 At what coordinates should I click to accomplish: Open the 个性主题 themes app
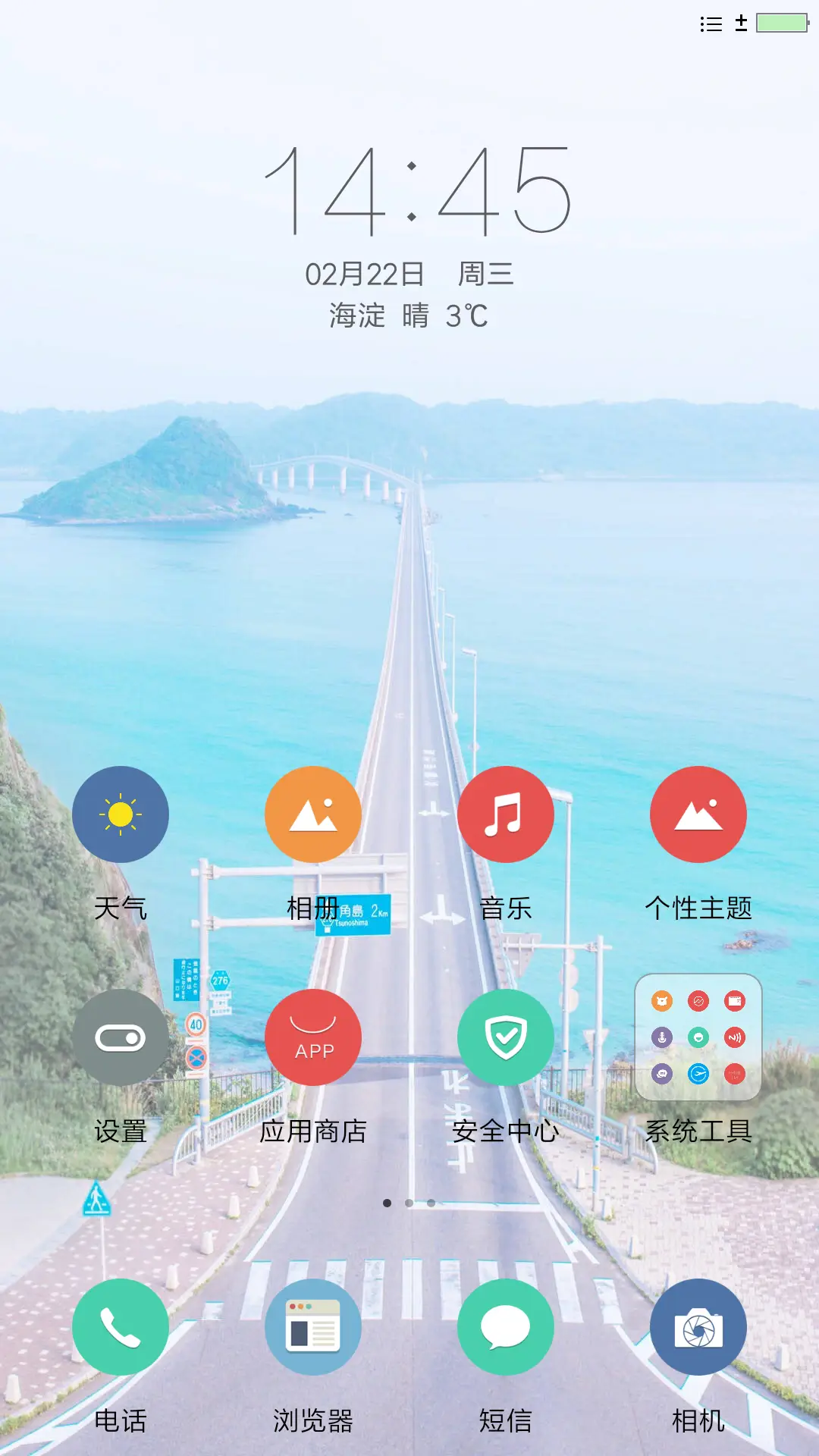[698, 813]
